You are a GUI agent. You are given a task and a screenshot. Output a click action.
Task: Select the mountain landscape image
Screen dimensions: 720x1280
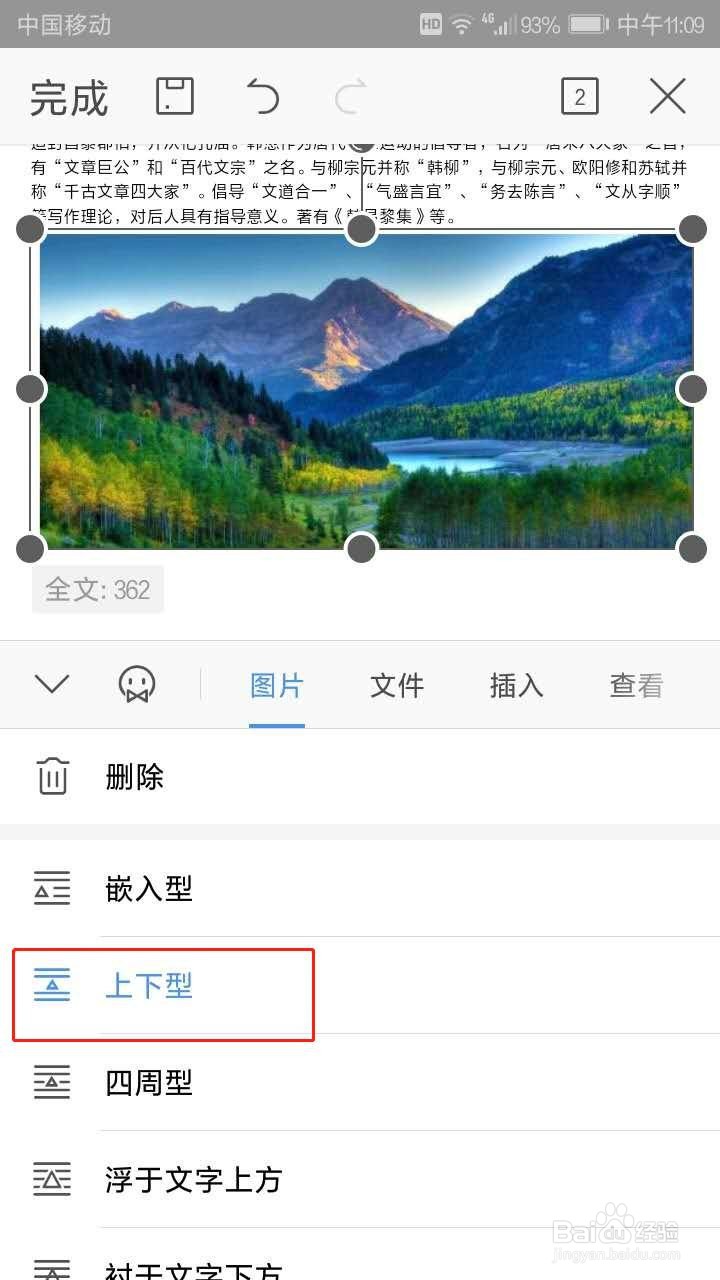click(360, 389)
